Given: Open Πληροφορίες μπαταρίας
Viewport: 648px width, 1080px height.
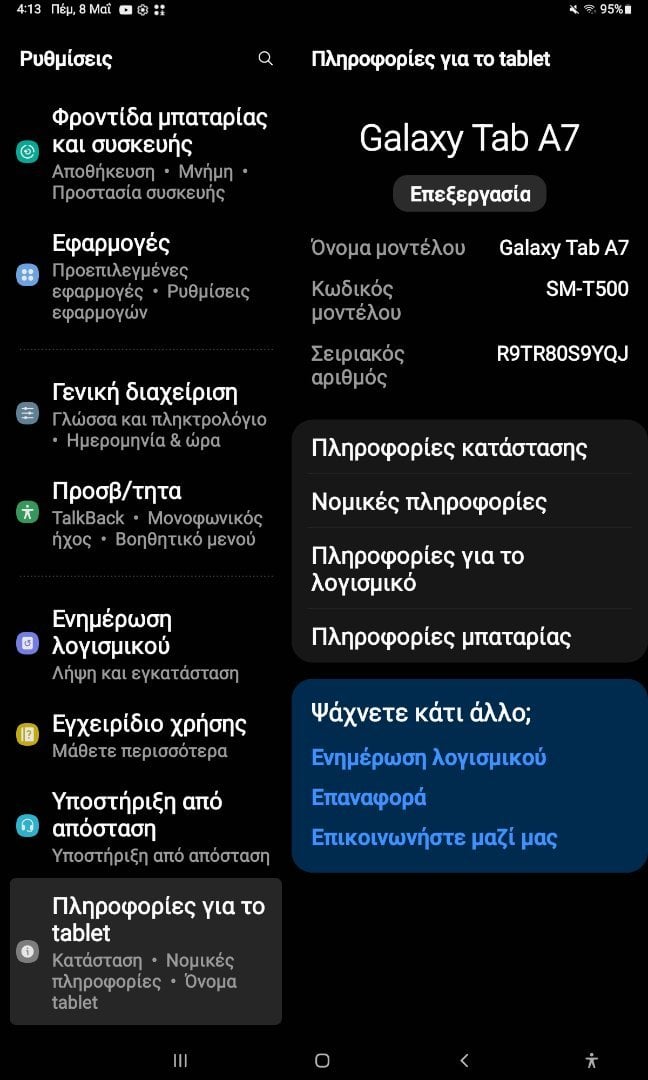Looking at the screenshot, I should tap(470, 636).
